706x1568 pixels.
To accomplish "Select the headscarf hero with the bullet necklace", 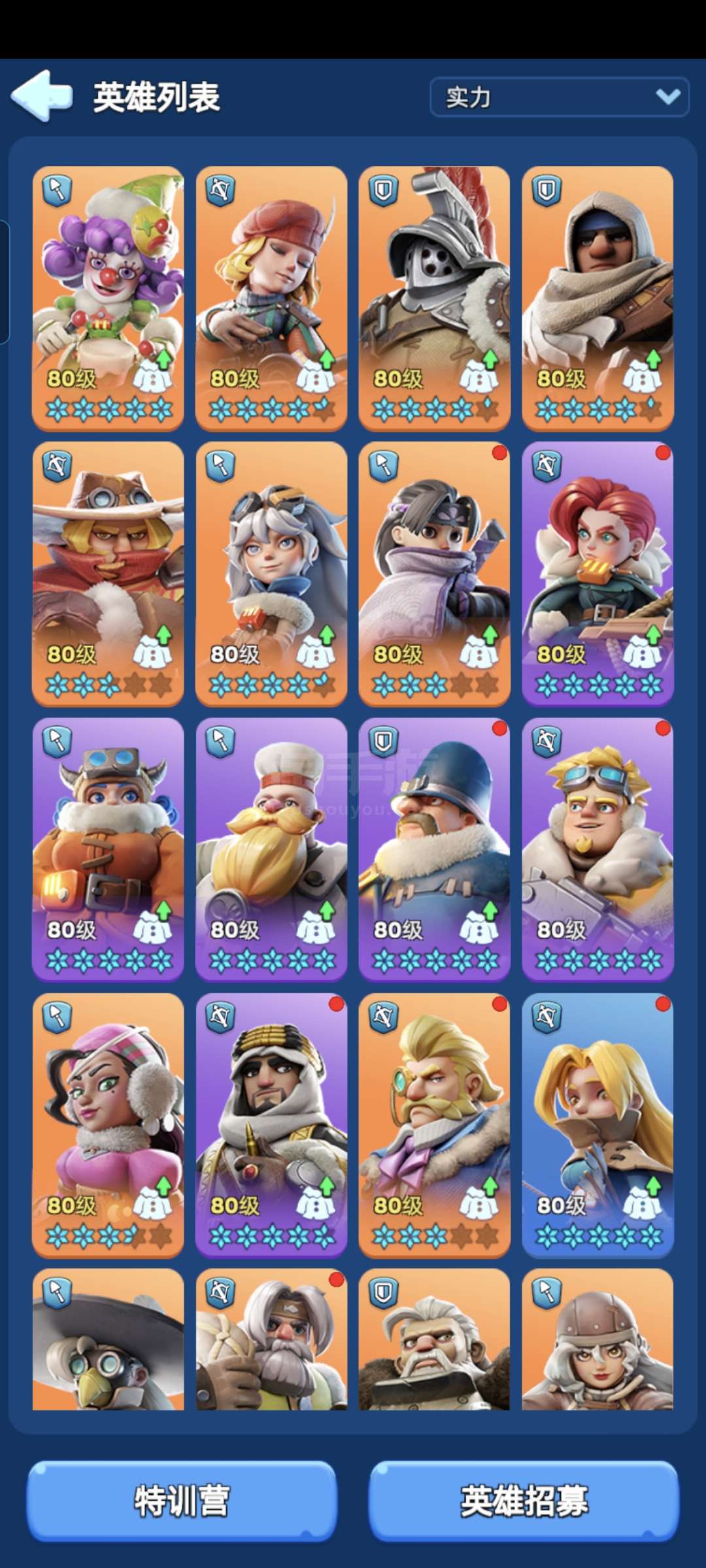I will 271,1126.
